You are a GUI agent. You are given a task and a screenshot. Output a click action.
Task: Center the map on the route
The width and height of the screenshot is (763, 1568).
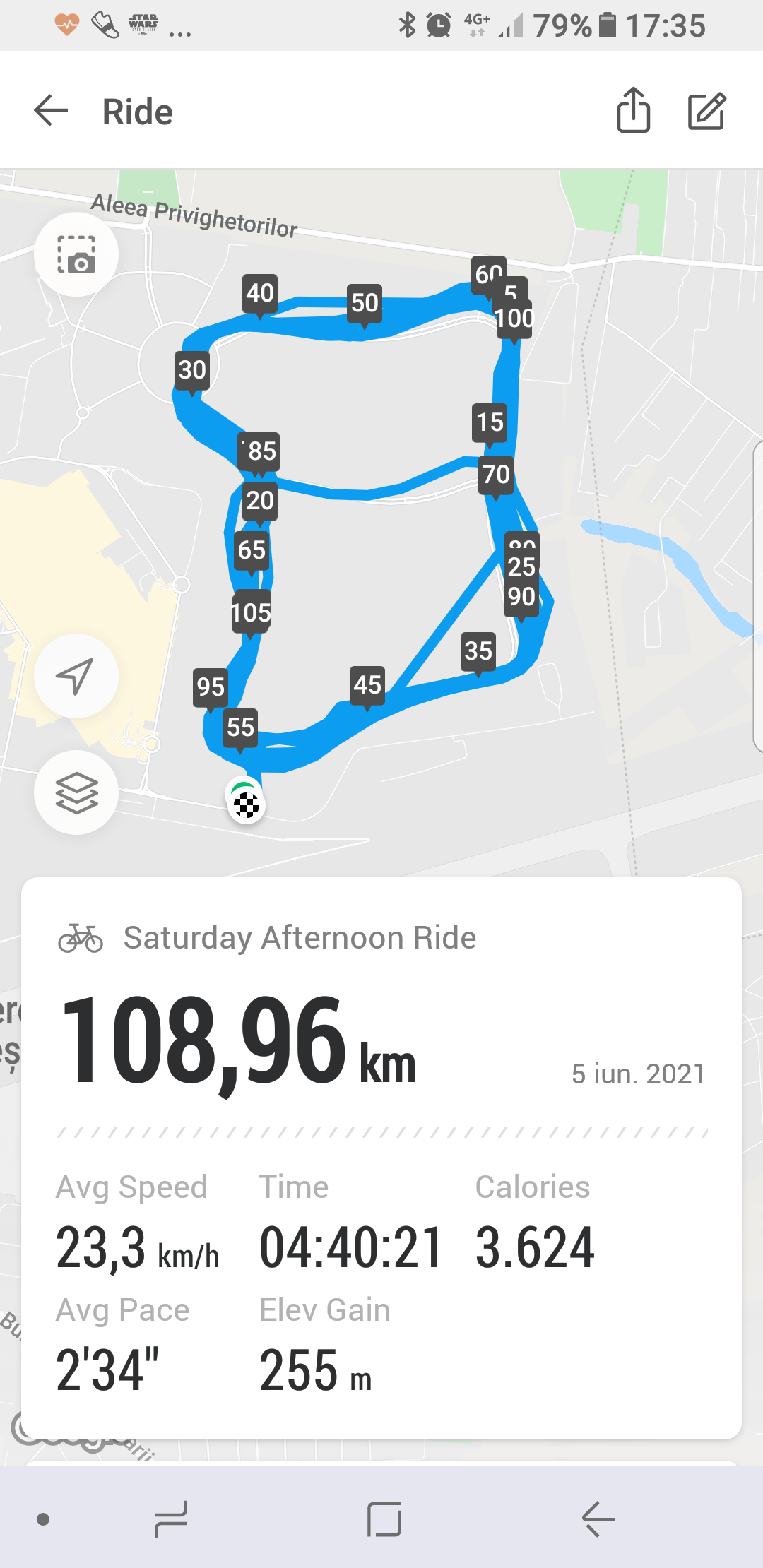[x=76, y=676]
